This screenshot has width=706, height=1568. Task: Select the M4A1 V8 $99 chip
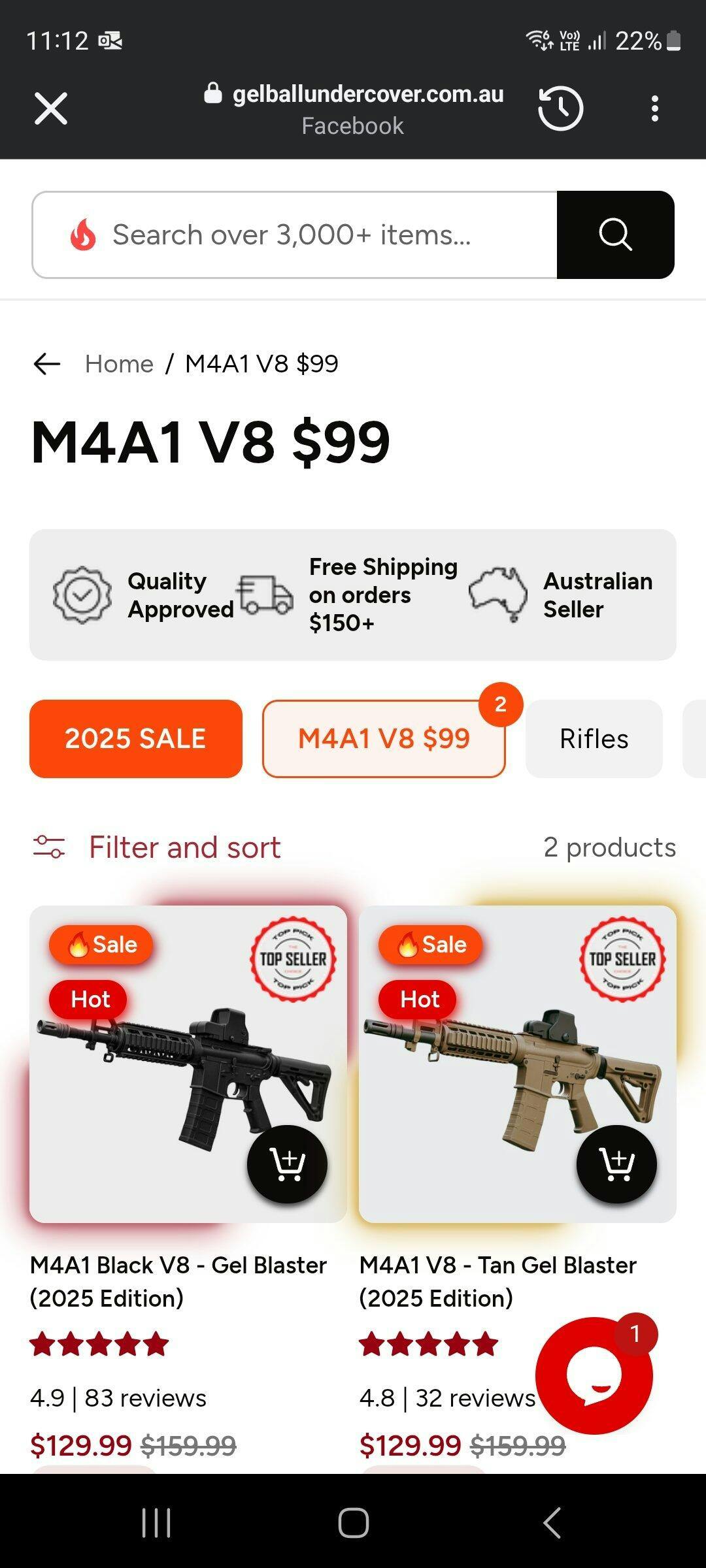coord(384,739)
